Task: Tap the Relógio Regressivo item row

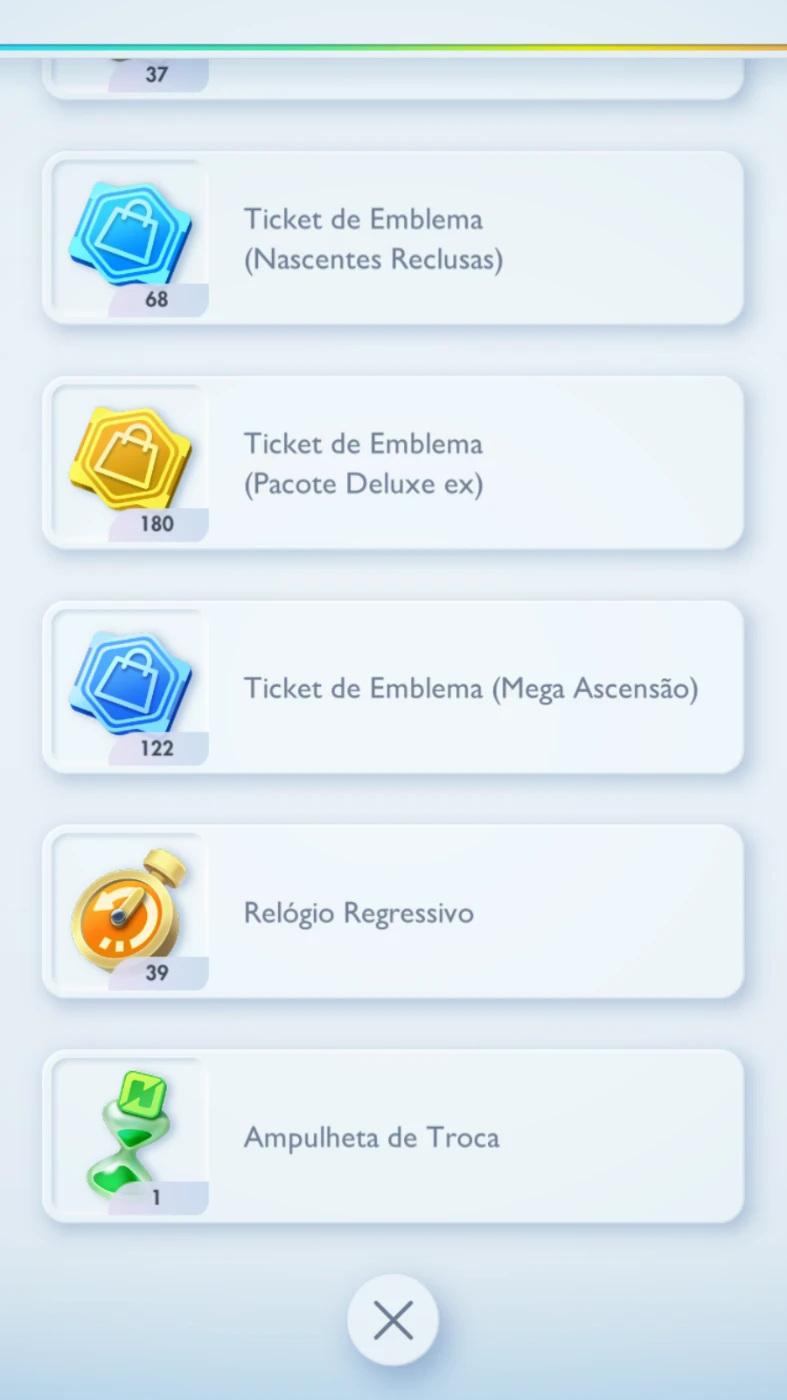Action: coord(393,912)
